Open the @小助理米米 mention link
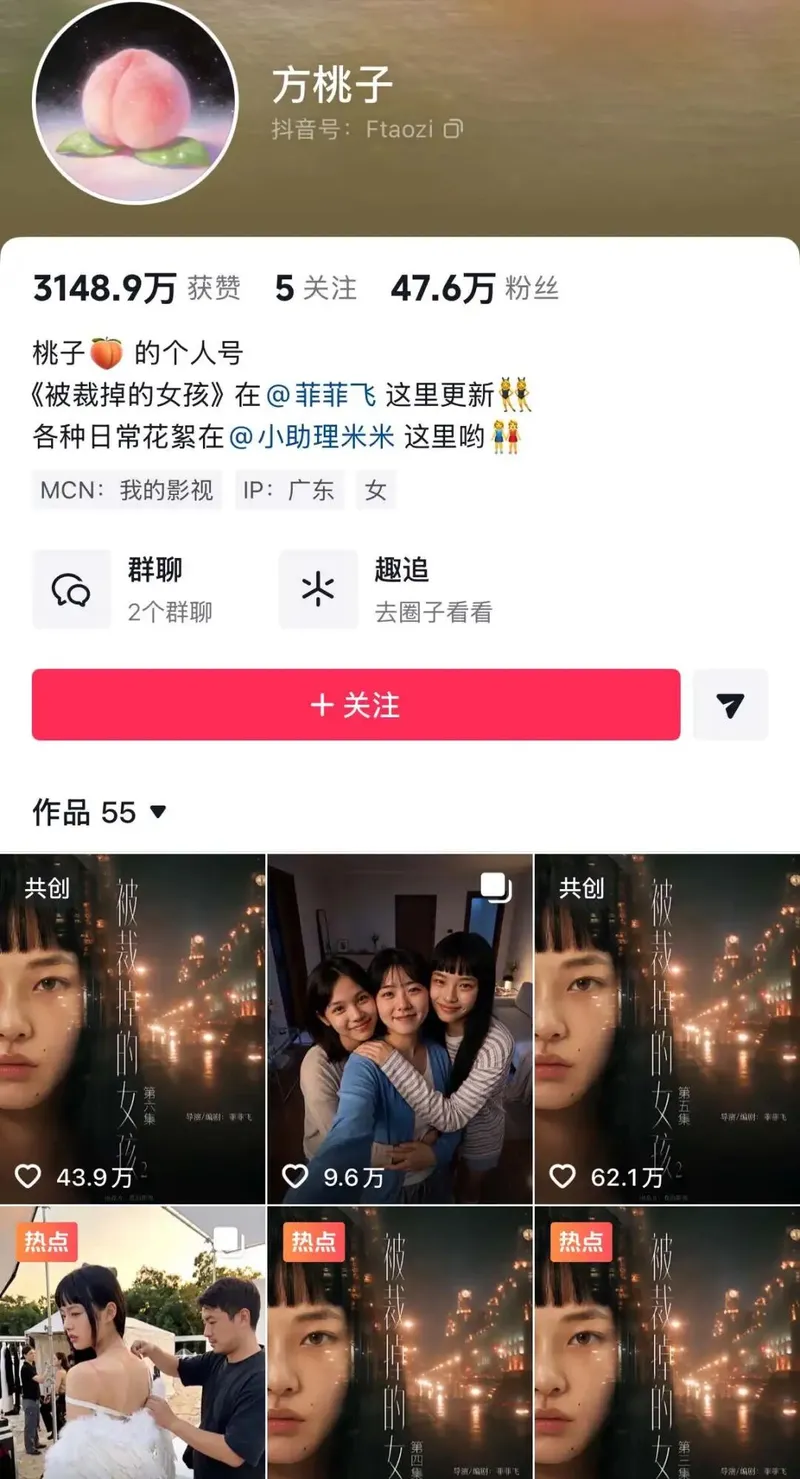 pos(312,437)
